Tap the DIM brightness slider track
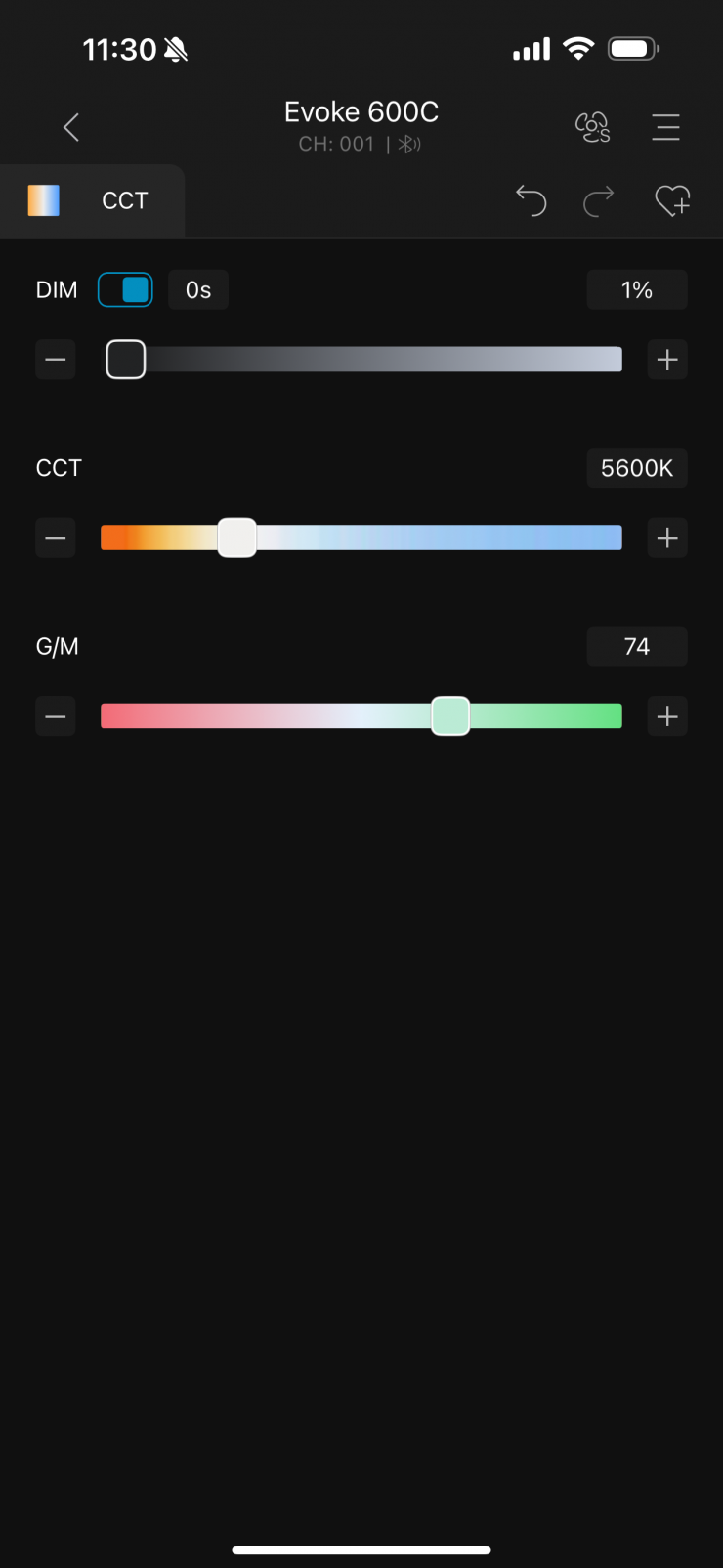The image size is (723, 1568). coord(381,360)
